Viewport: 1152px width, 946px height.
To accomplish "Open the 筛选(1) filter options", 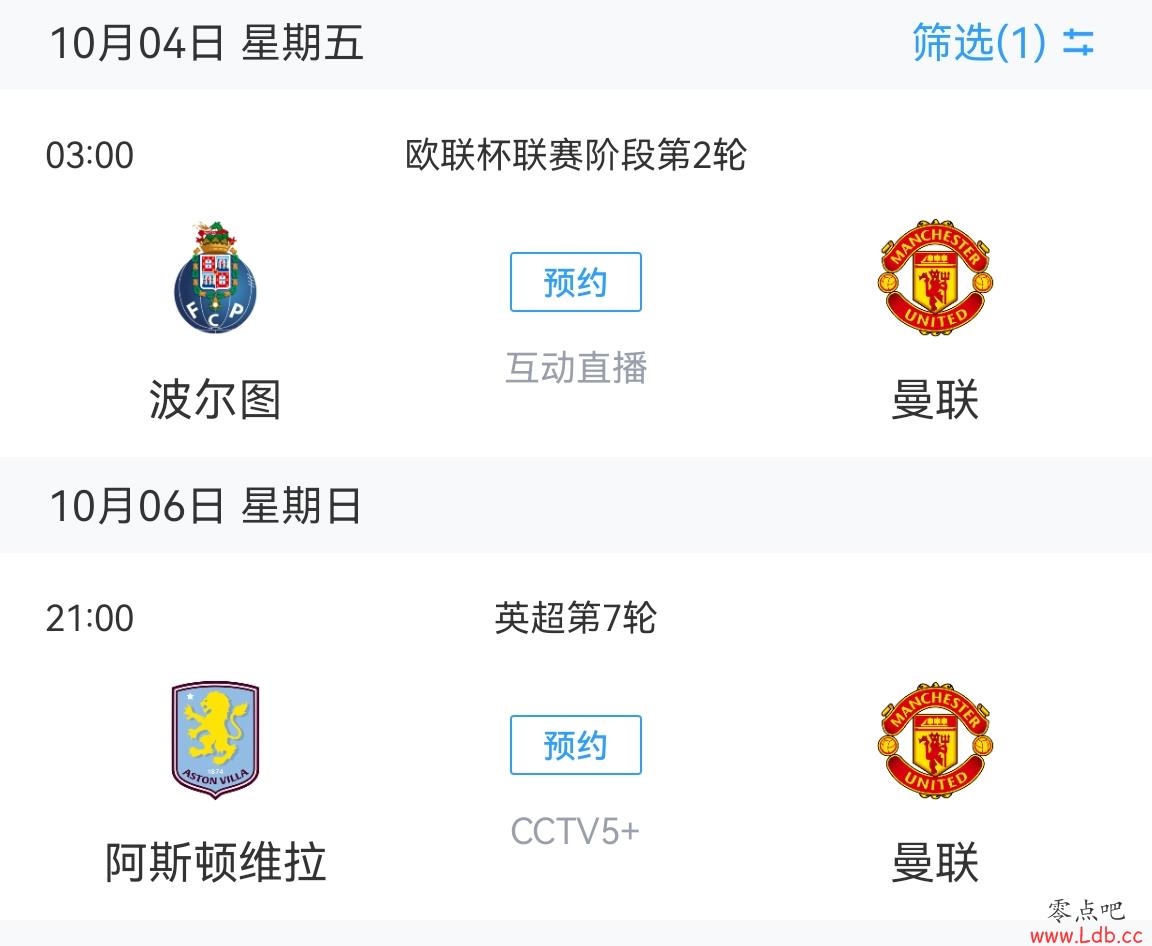I will point(1003,43).
